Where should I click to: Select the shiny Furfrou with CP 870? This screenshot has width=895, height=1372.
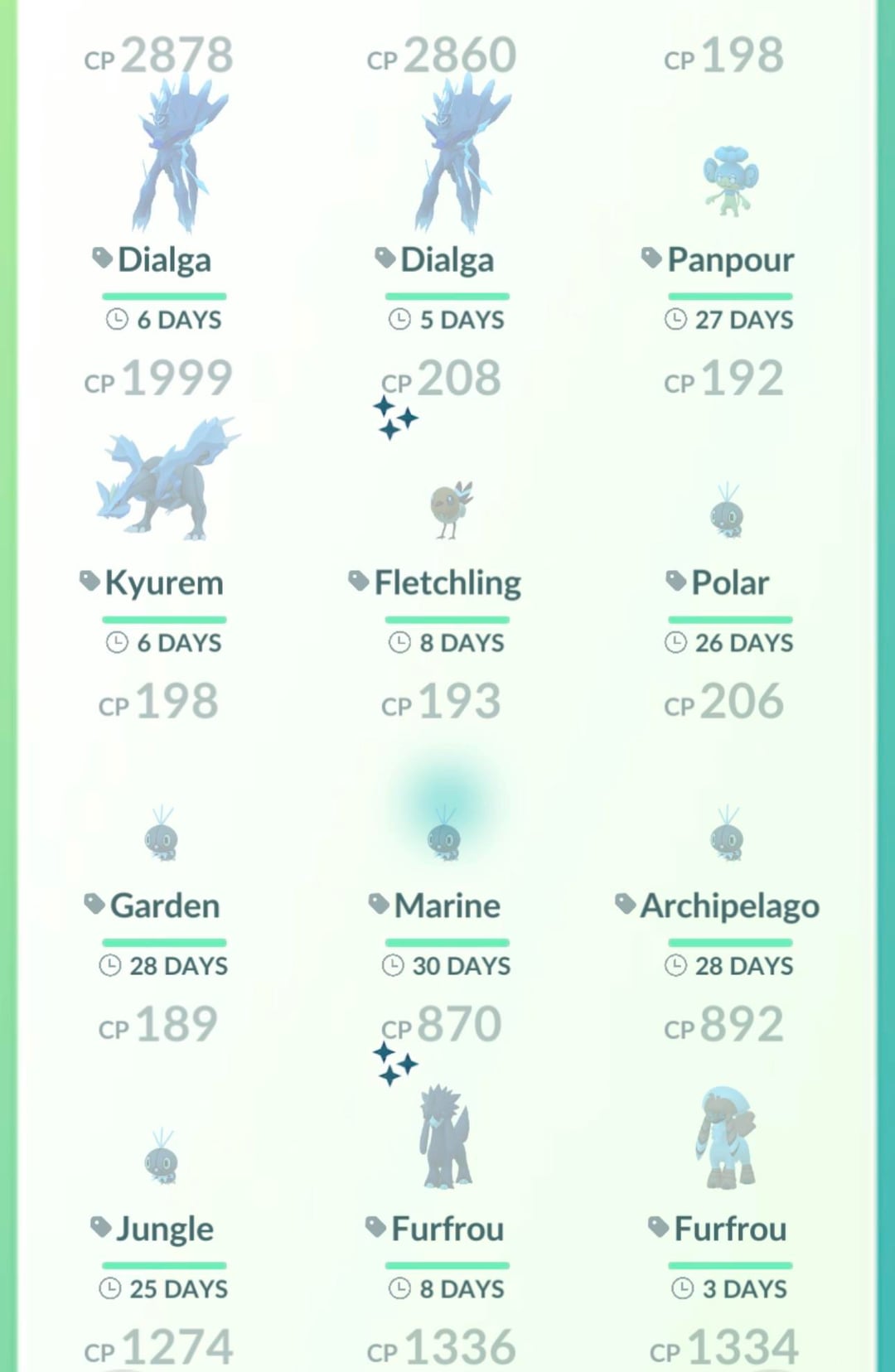point(446,1137)
